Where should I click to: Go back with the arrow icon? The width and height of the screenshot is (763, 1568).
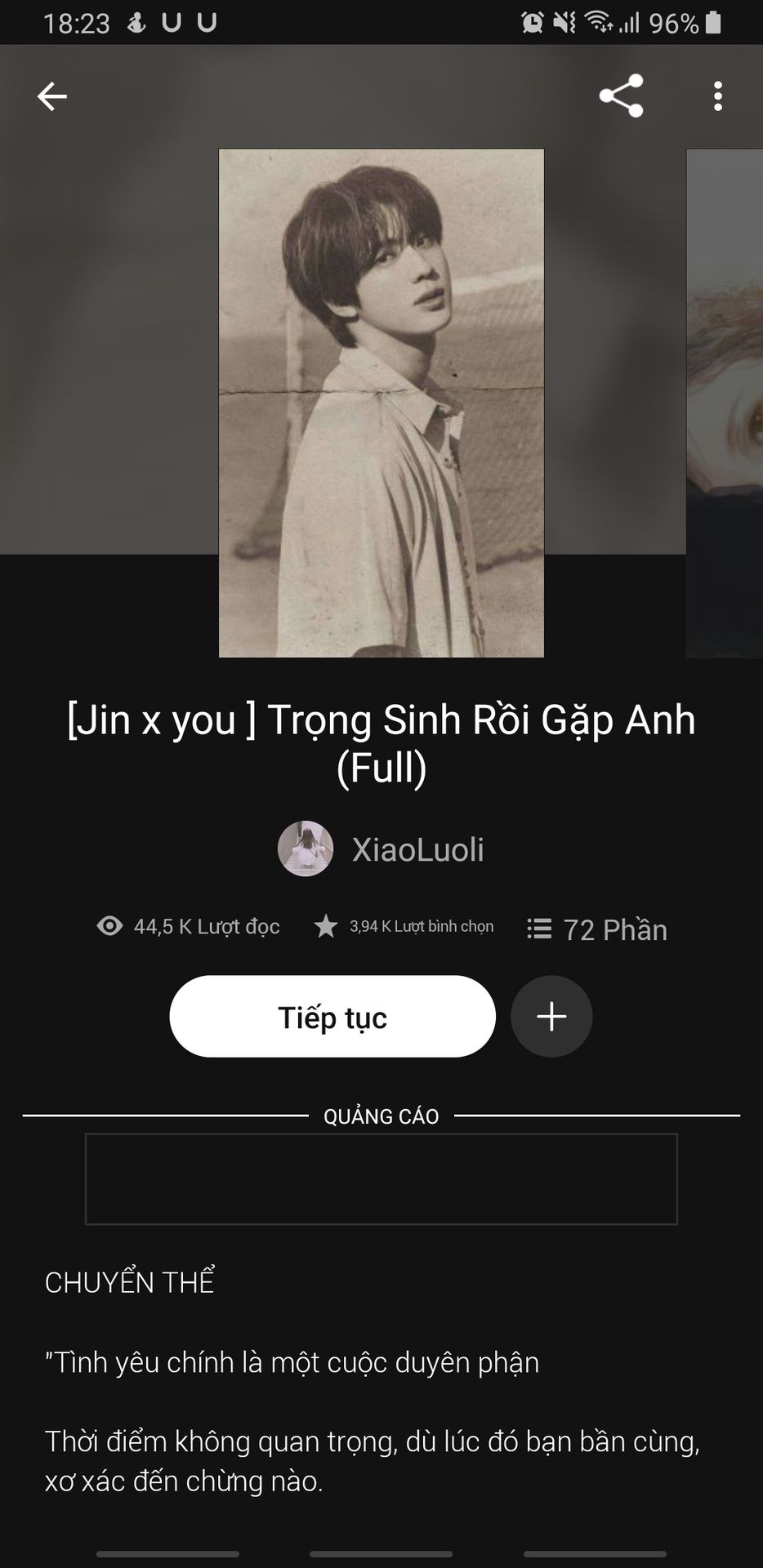pyautogui.click(x=51, y=96)
